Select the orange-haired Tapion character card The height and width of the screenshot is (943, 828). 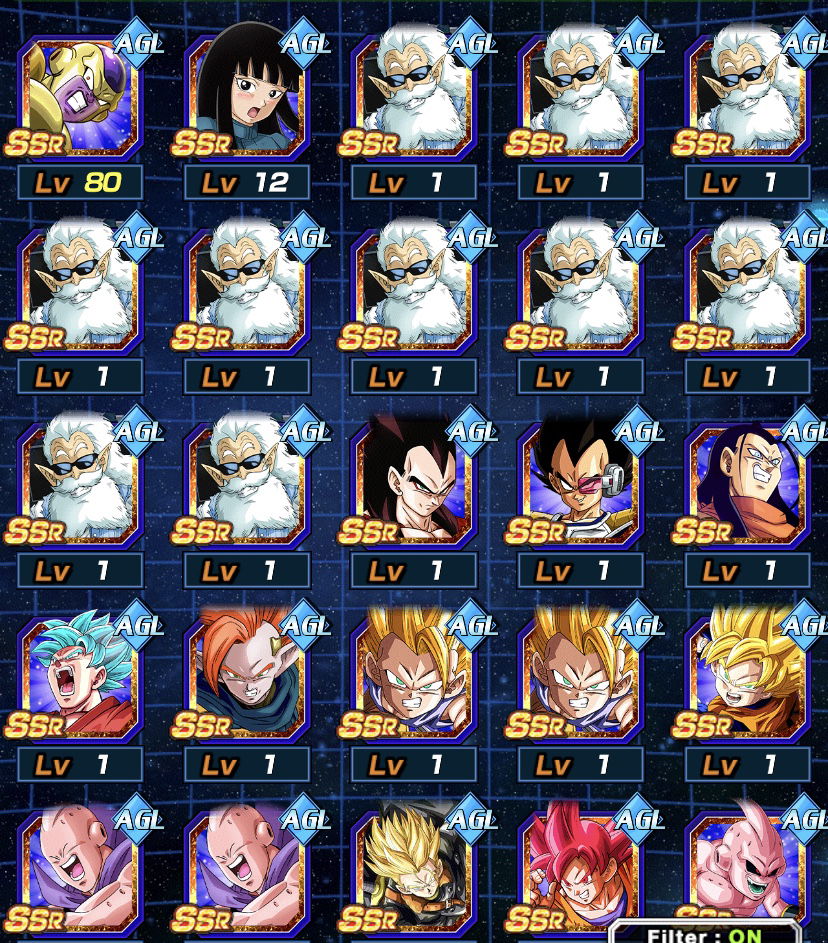[245, 674]
